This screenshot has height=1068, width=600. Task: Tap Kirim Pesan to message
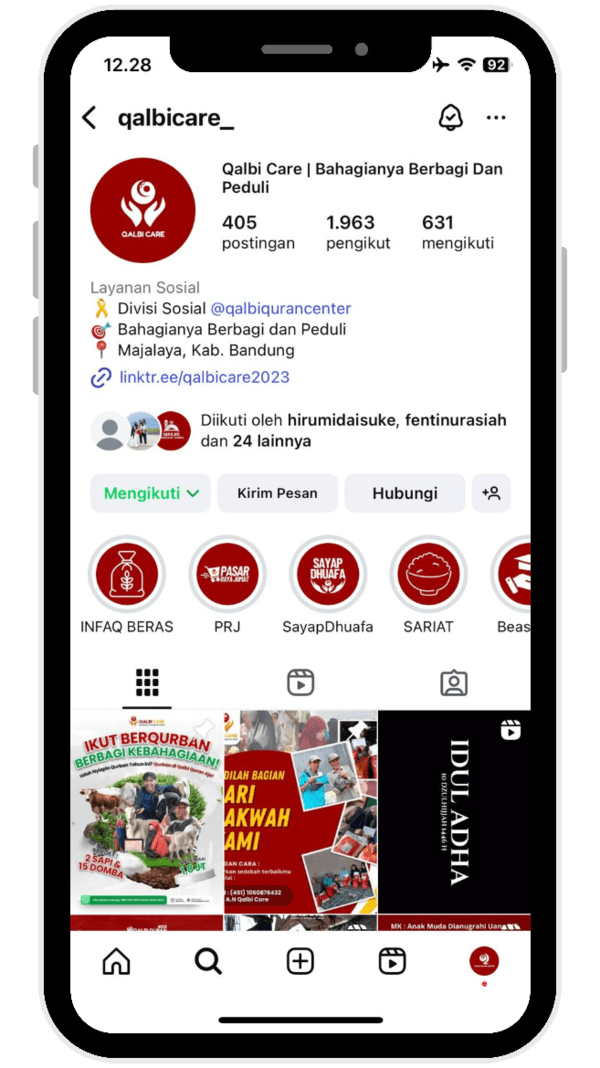277,493
